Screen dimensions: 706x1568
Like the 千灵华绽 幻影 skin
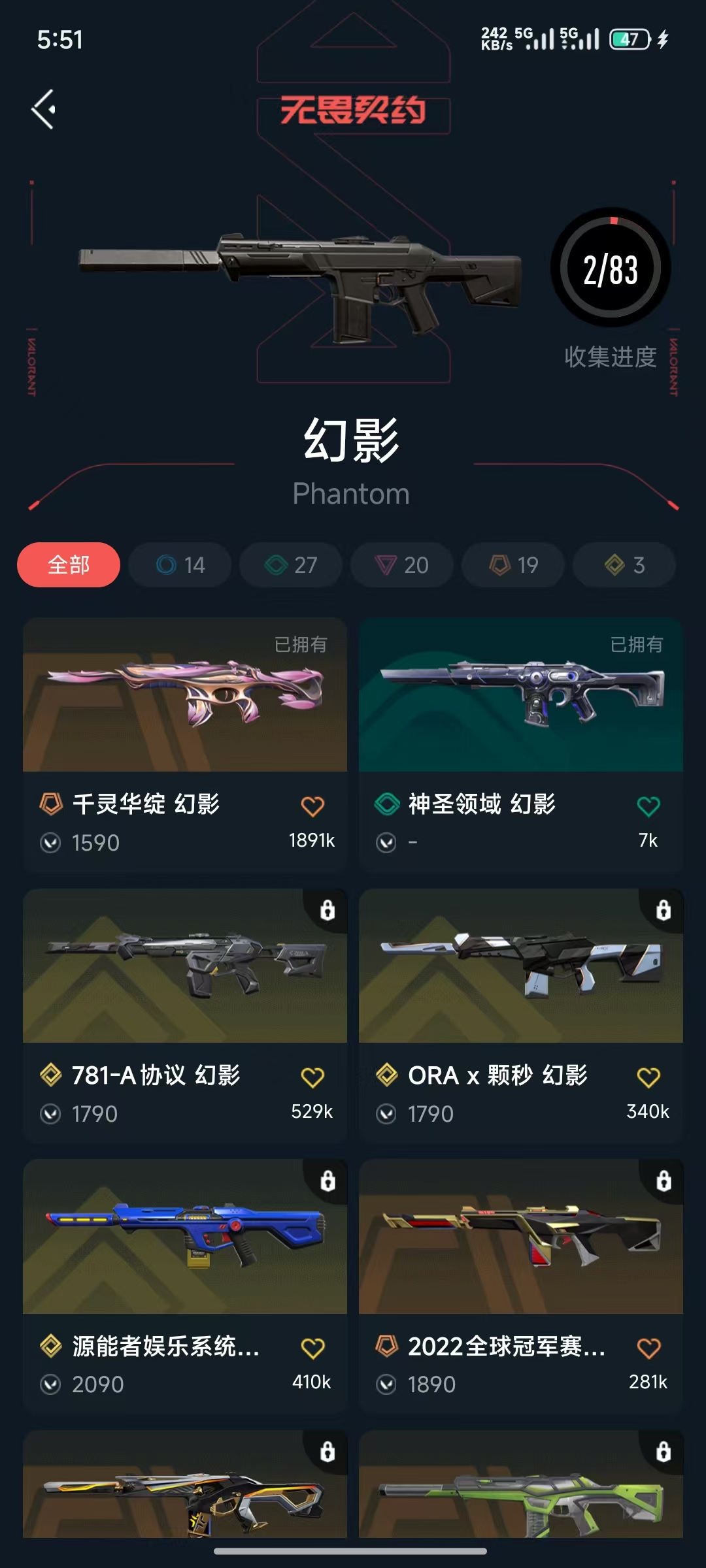click(312, 807)
